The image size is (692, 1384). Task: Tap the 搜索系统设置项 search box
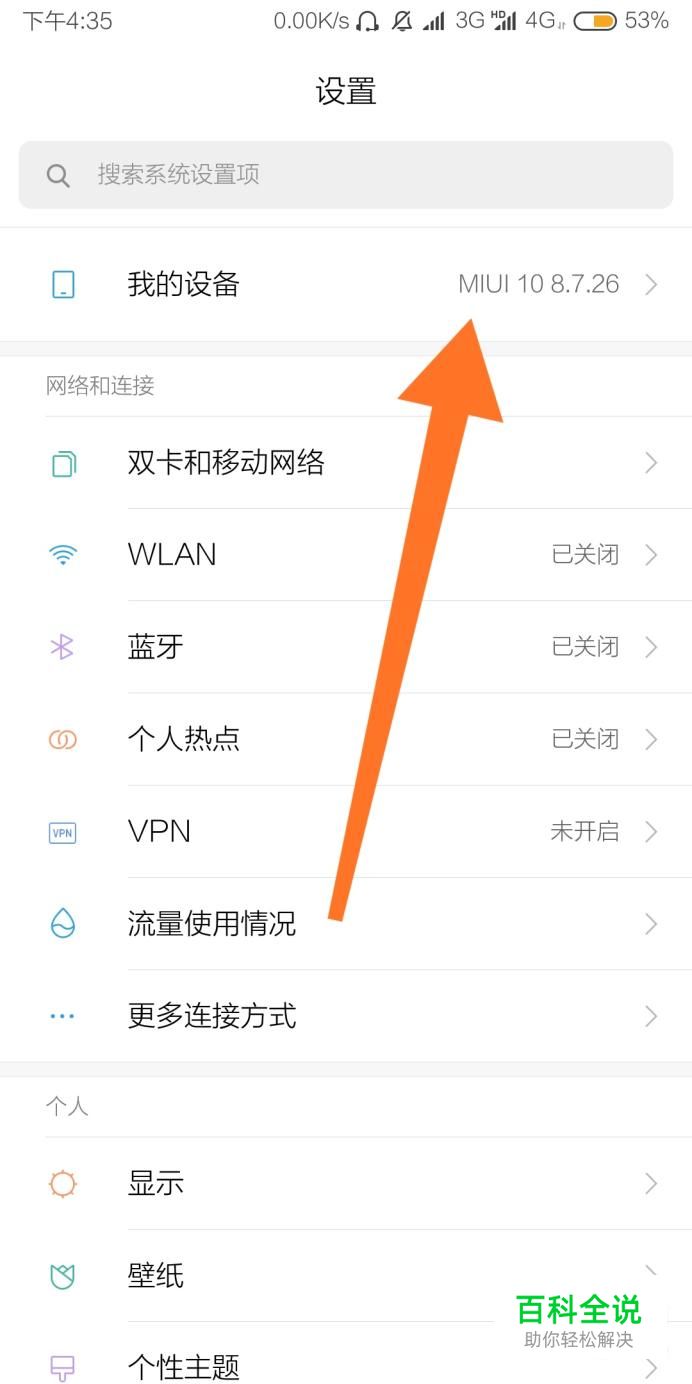(345, 175)
